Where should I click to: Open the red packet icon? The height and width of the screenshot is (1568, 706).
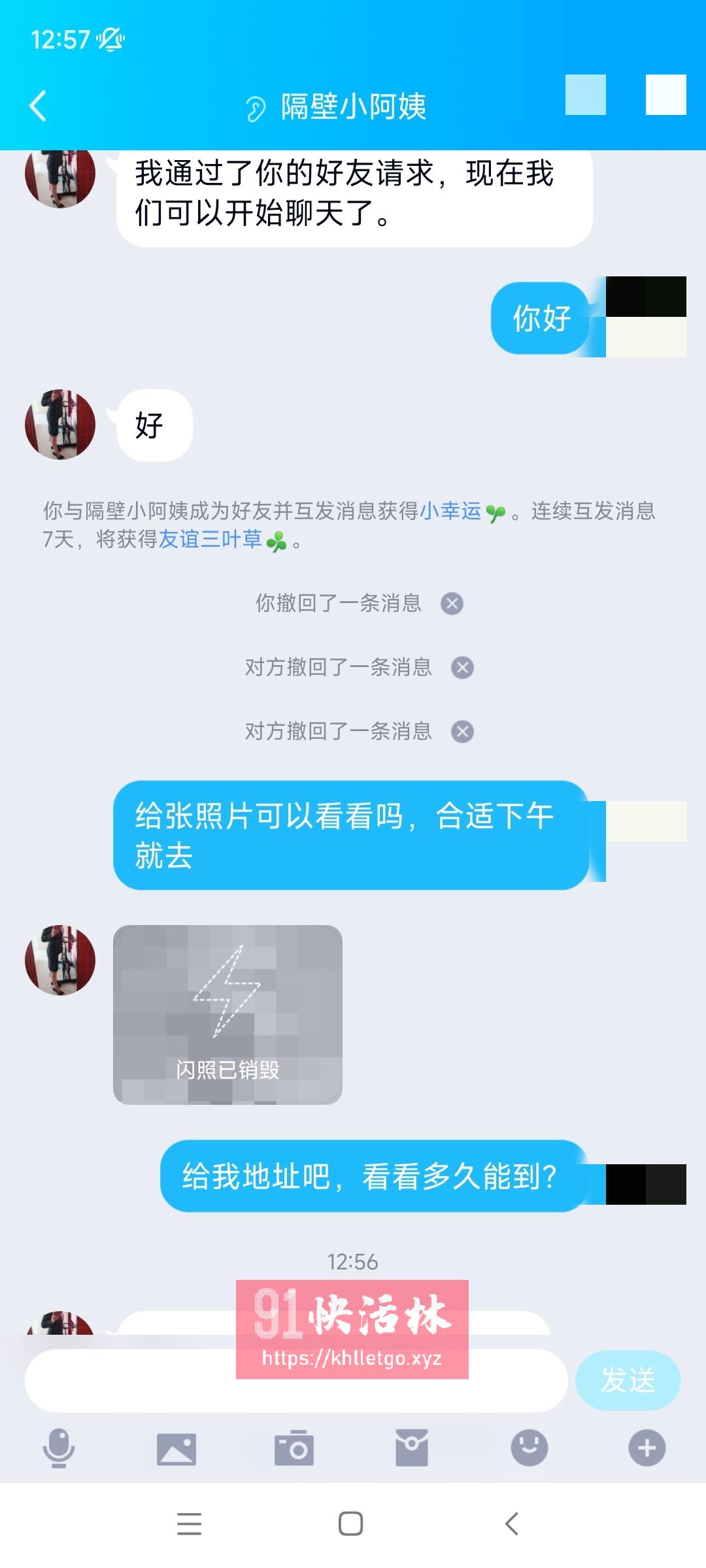point(412,1447)
